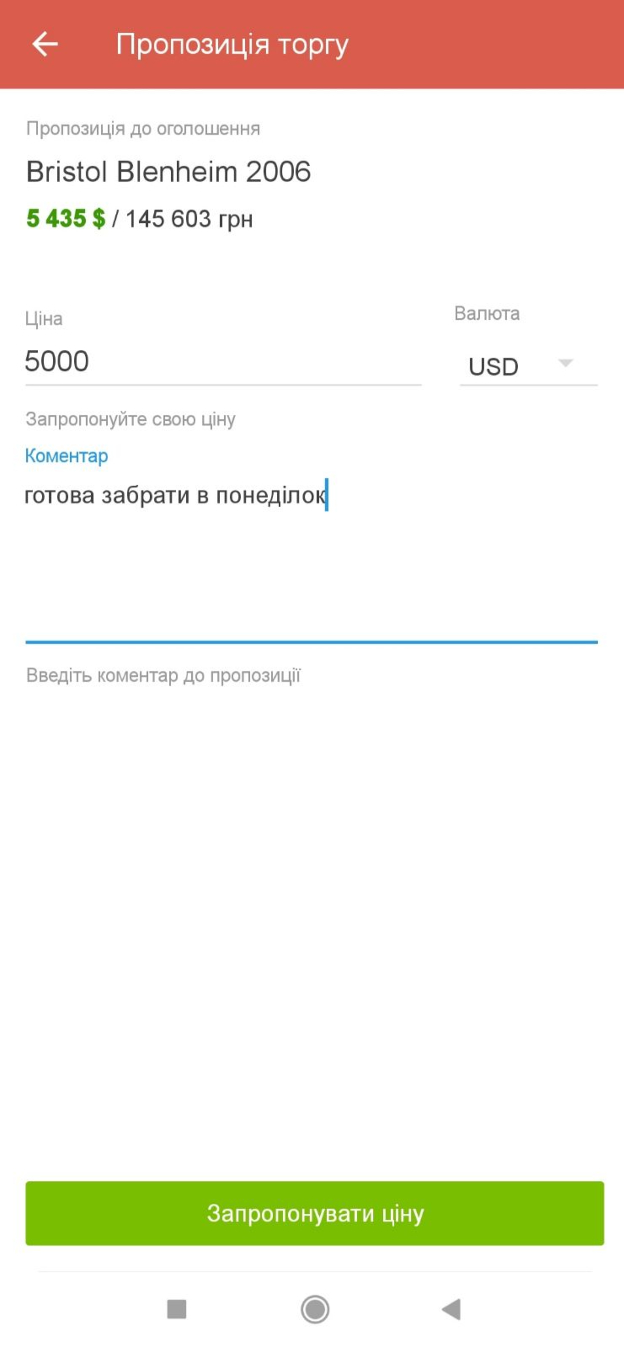Open the USD currency dropdown
The width and height of the screenshot is (624, 1347).
tap(528, 365)
